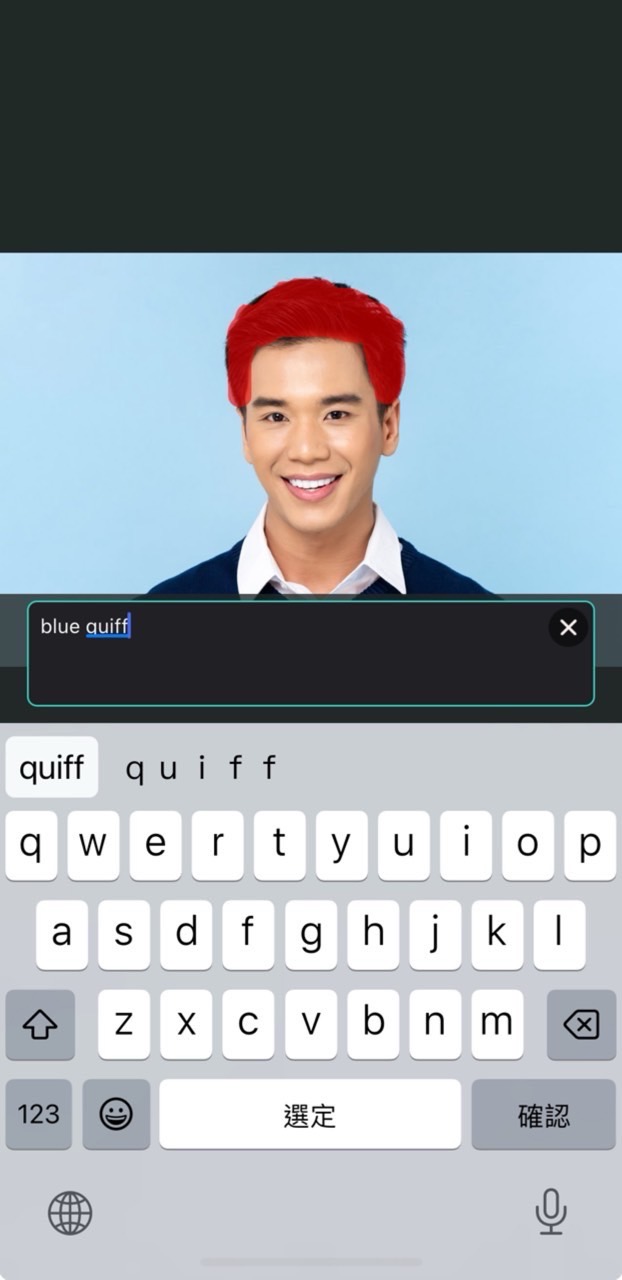Toggle the shift key

click(40, 1024)
